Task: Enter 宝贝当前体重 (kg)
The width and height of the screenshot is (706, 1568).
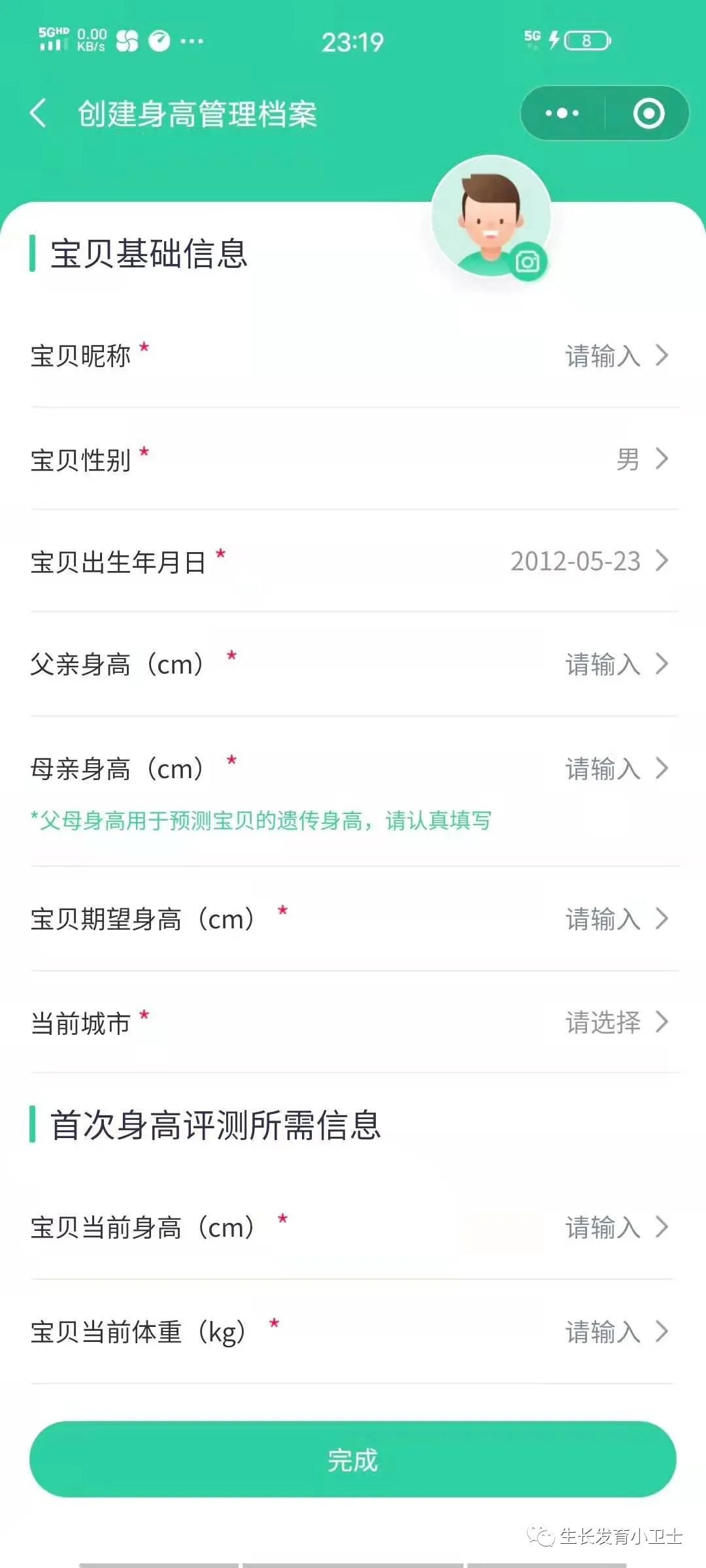Action: (x=601, y=1332)
